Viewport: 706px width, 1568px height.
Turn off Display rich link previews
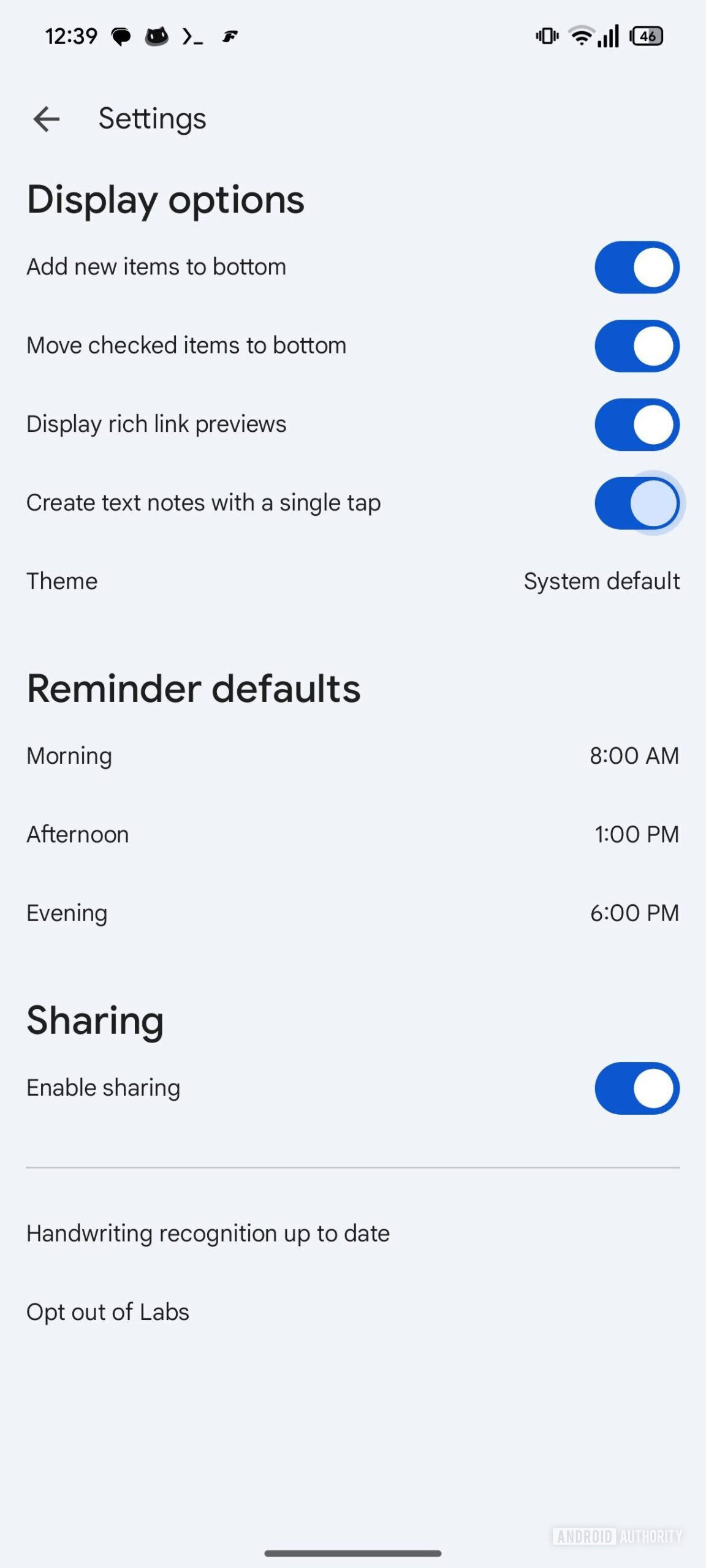pyautogui.click(x=636, y=424)
